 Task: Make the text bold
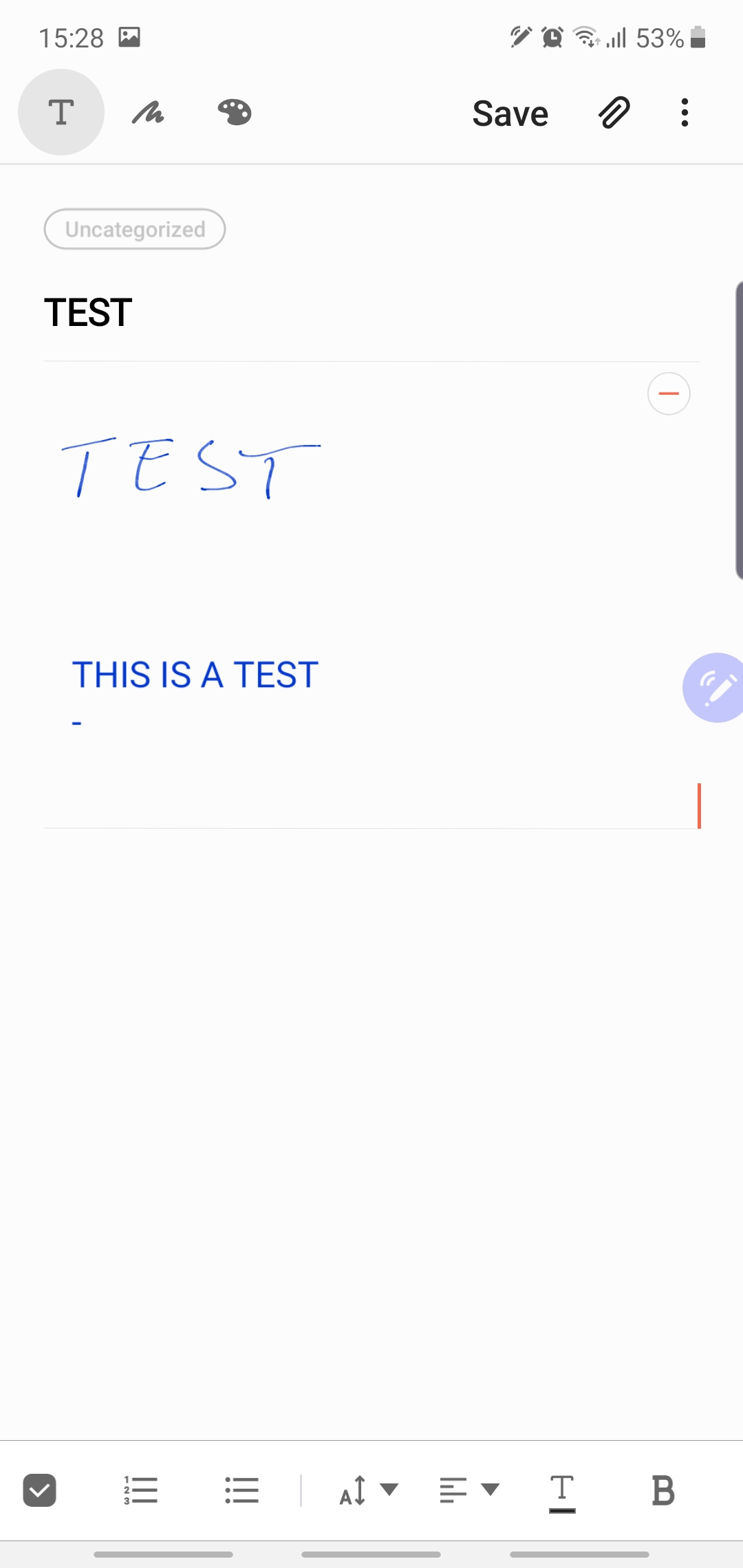[x=663, y=1490]
